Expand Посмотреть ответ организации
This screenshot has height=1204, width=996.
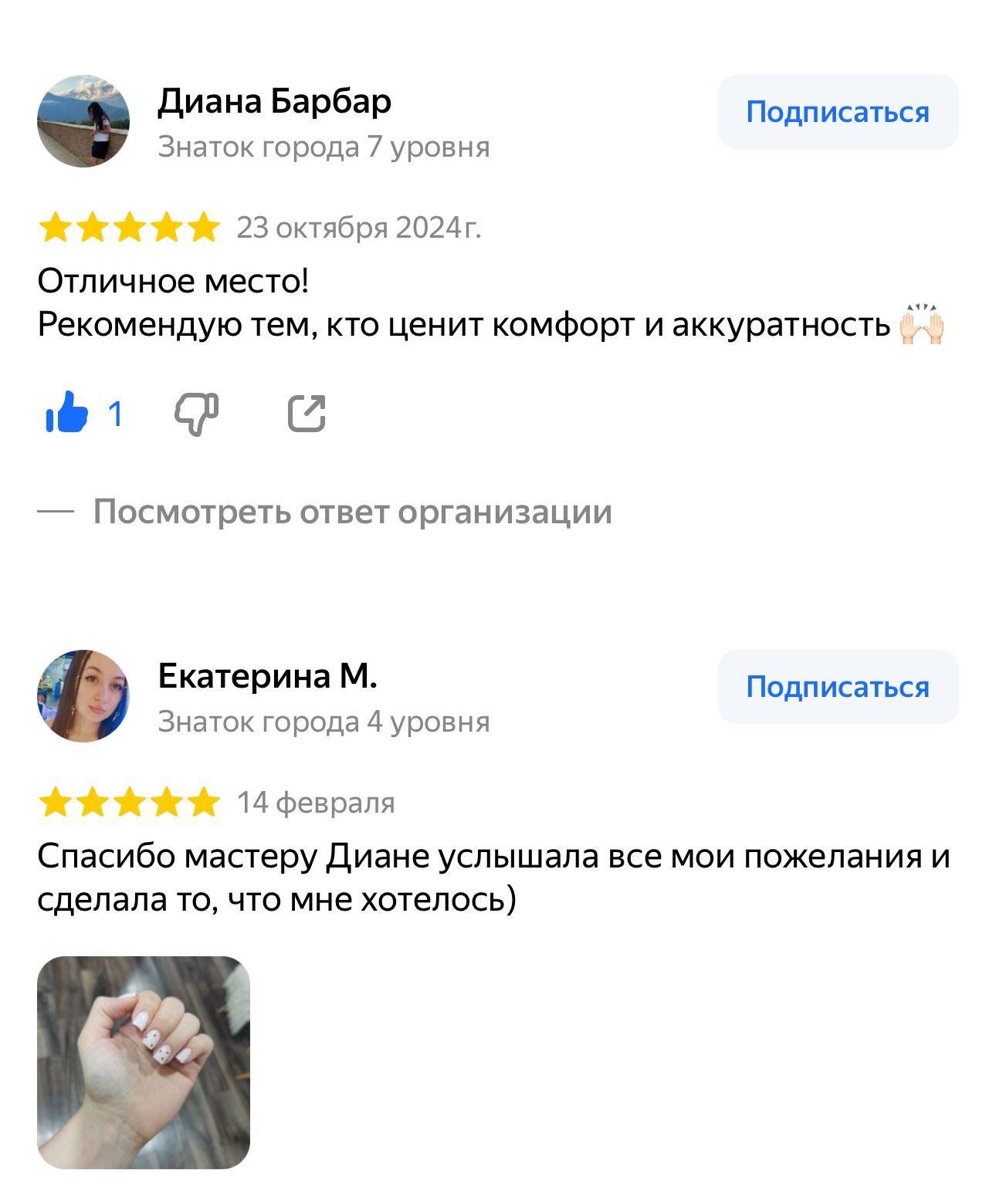[x=352, y=512]
